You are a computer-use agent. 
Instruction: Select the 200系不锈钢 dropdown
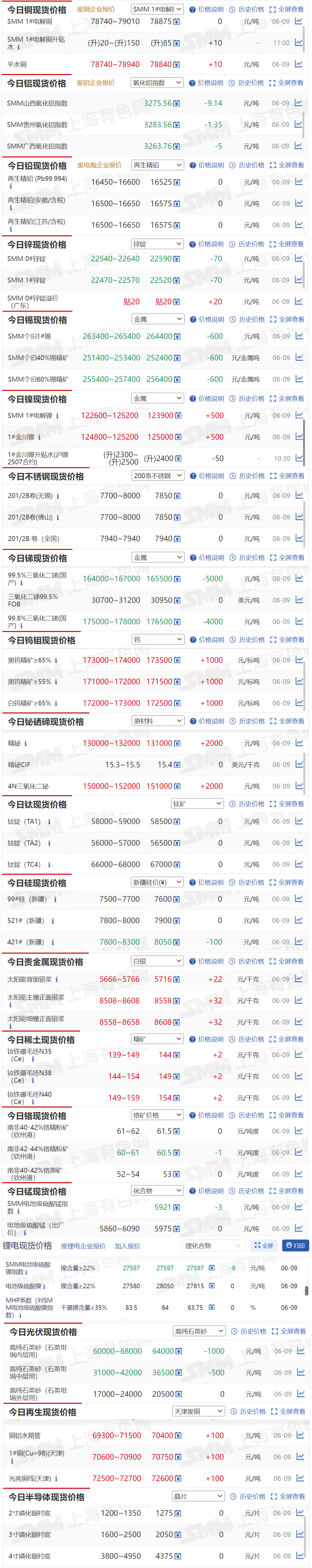158,476
